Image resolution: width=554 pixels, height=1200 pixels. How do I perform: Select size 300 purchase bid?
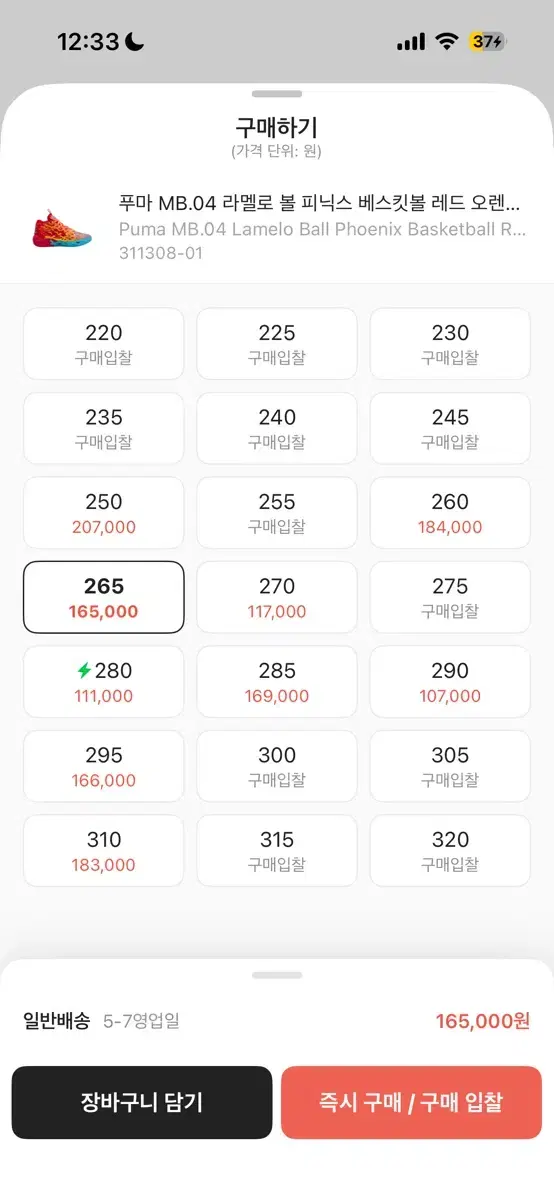[x=277, y=766]
